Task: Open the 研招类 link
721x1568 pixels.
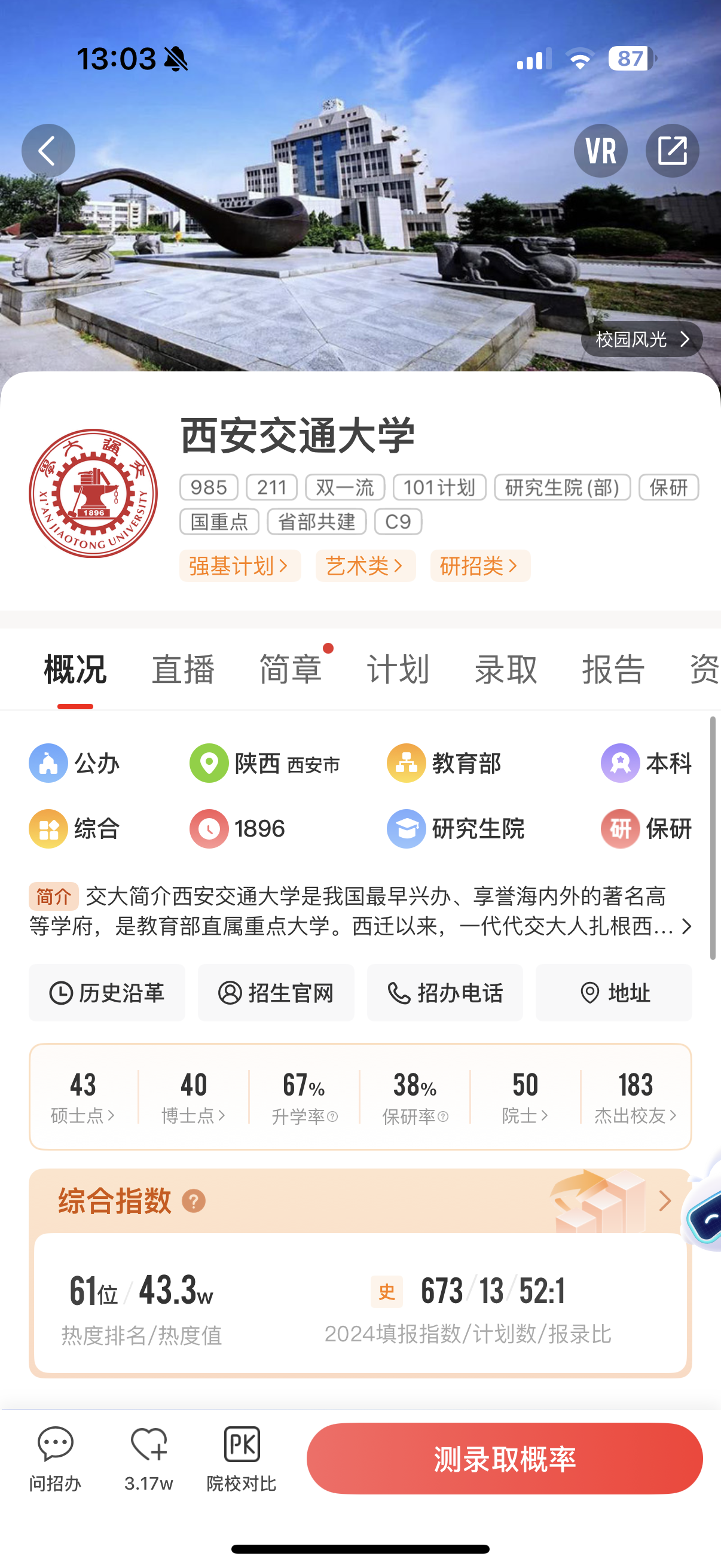Action: [x=479, y=566]
